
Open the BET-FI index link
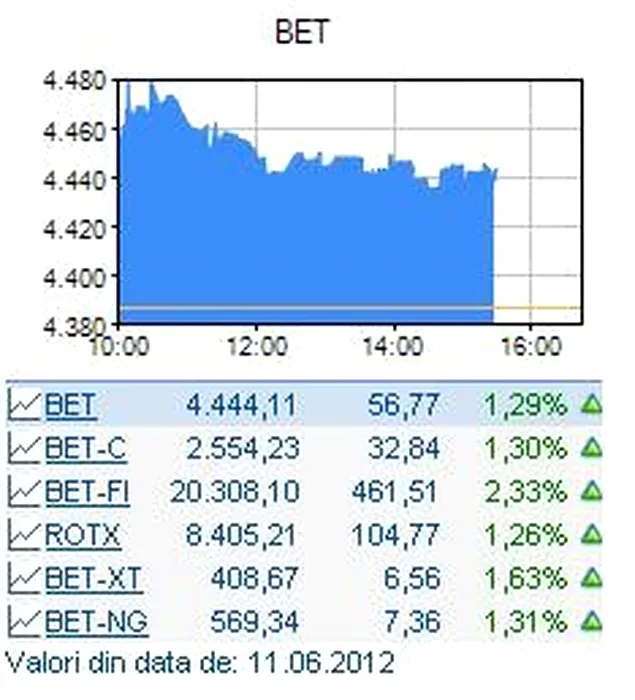pyautogui.click(x=88, y=492)
